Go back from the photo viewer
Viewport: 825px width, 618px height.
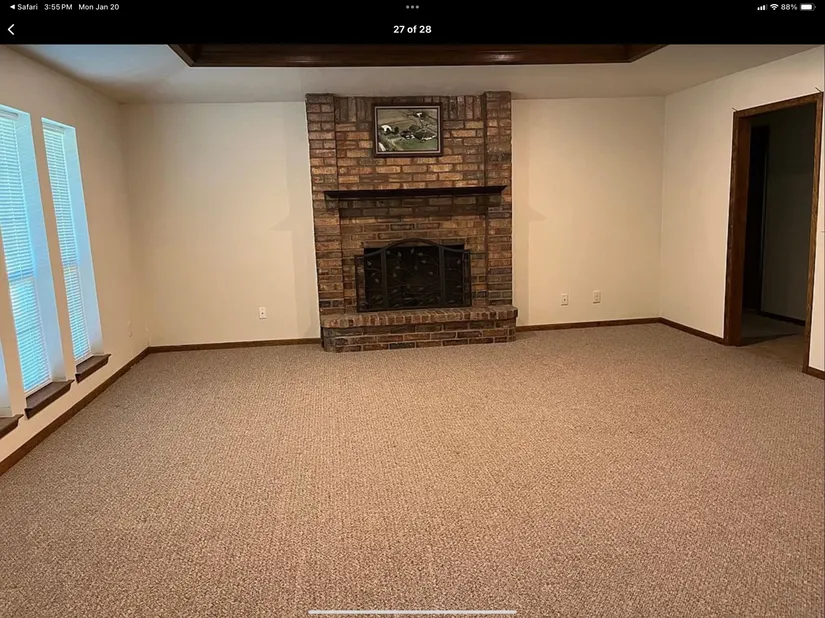pos(11,30)
